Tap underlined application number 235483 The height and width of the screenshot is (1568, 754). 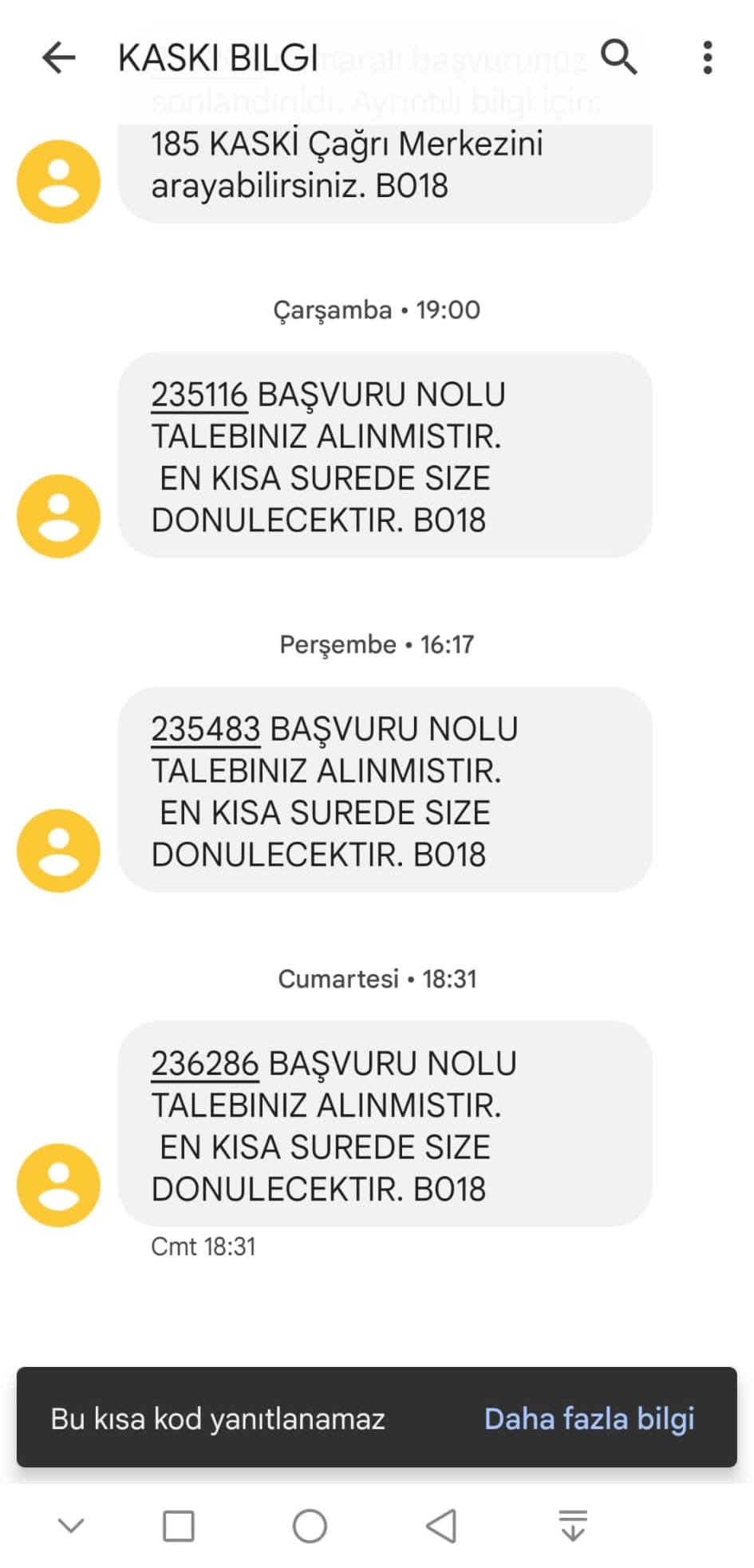[206, 729]
